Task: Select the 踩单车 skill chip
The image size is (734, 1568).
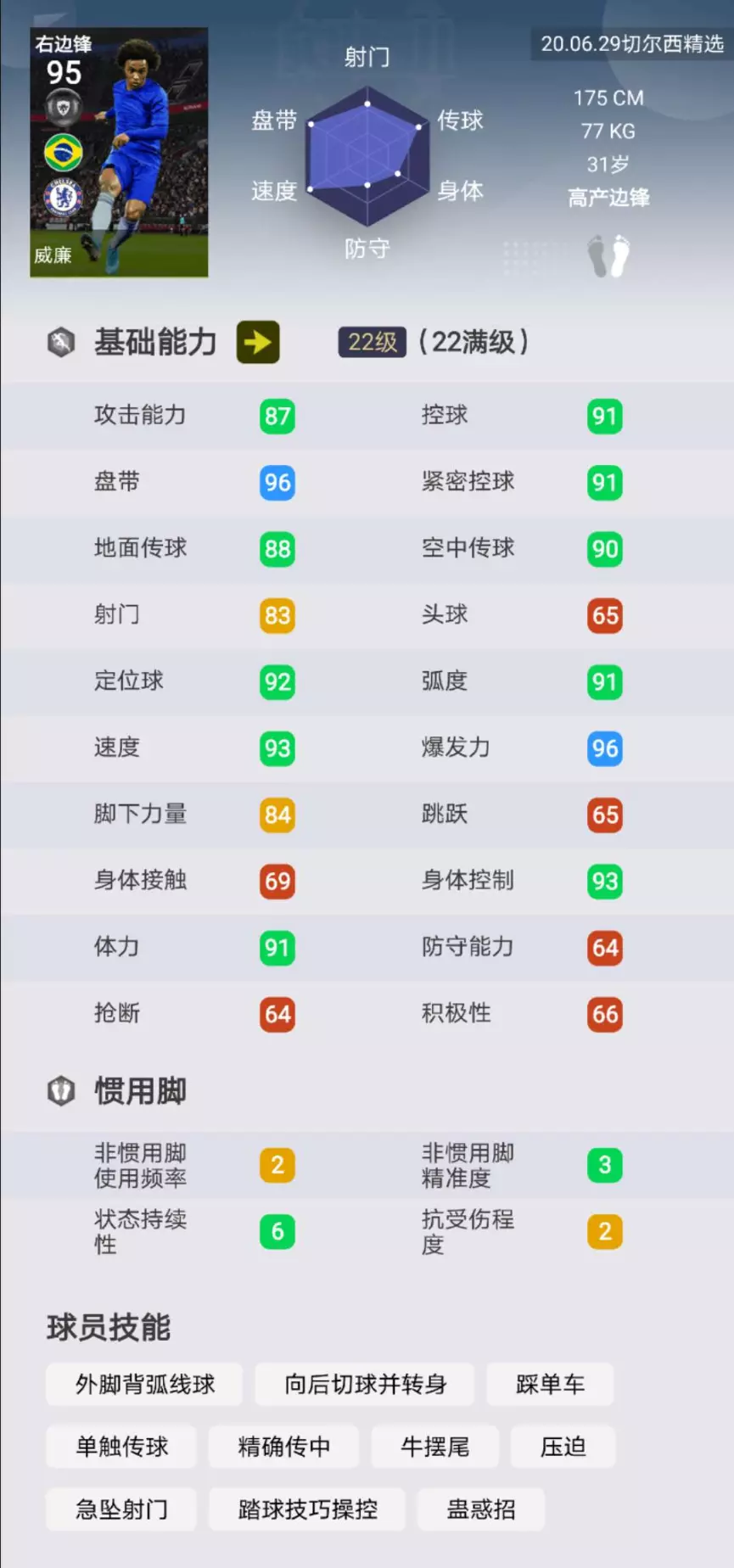Action: click(x=550, y=1385)
